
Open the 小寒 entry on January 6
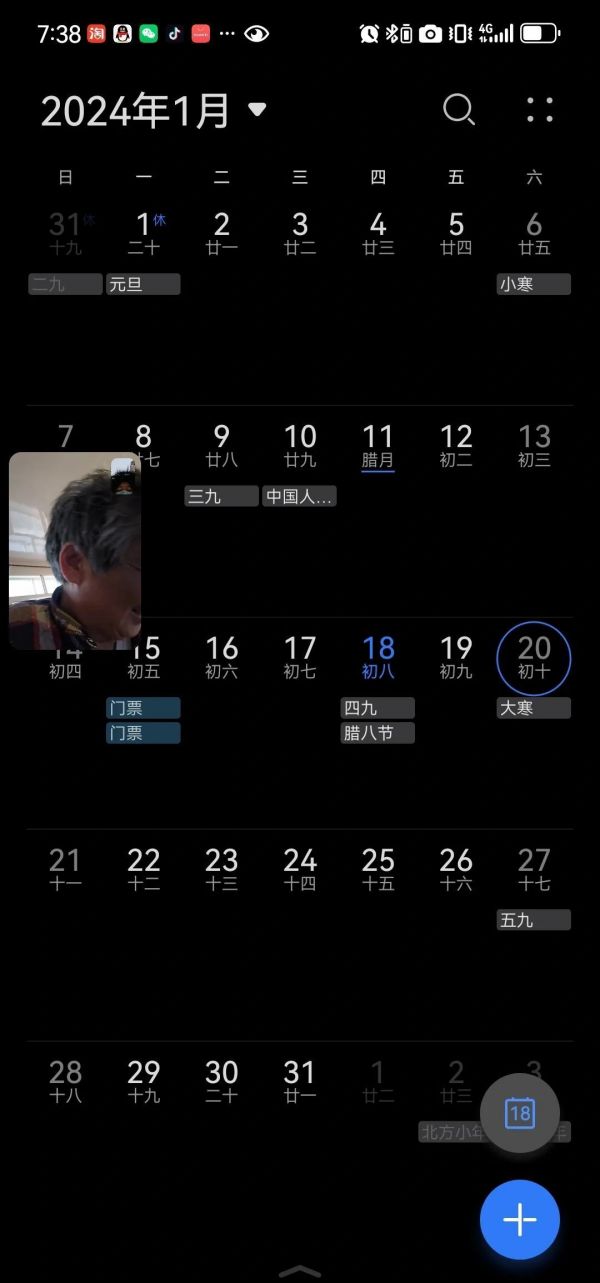pos(534,284)
